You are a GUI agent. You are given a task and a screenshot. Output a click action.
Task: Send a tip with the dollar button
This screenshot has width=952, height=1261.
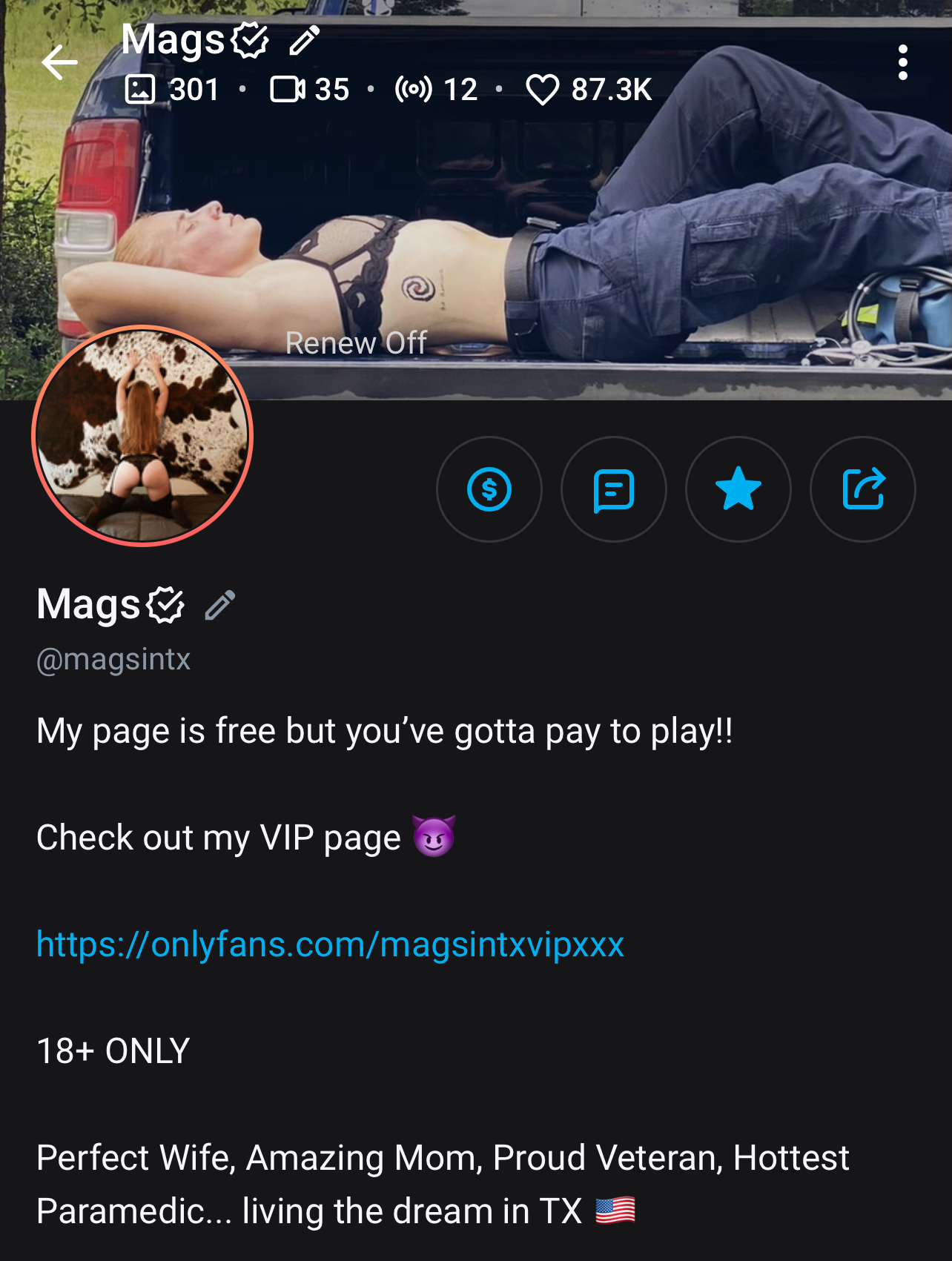tap(489, 489)
